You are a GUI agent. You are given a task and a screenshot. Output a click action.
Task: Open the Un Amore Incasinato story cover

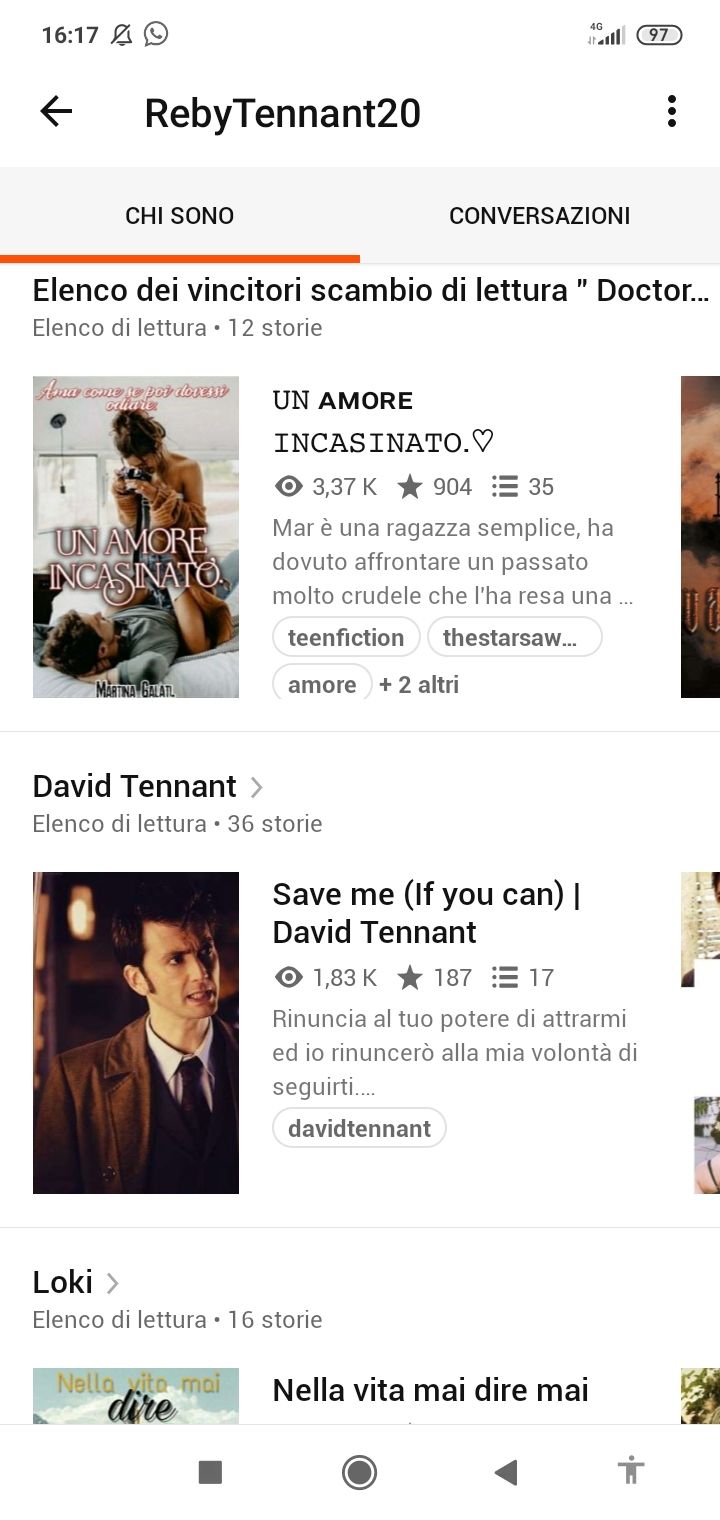(x=136, y=537)
